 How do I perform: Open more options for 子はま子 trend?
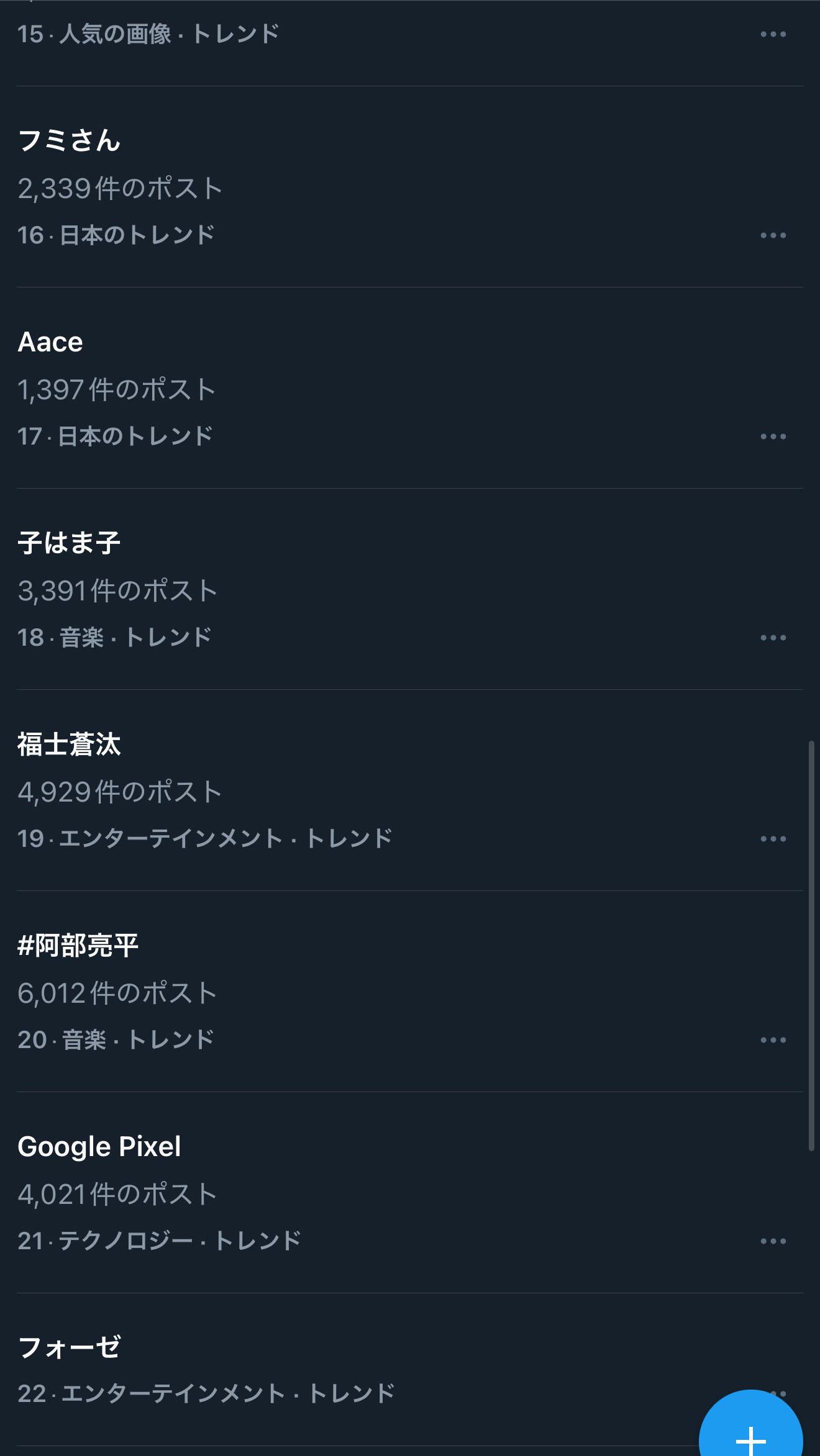coord(773,638)
